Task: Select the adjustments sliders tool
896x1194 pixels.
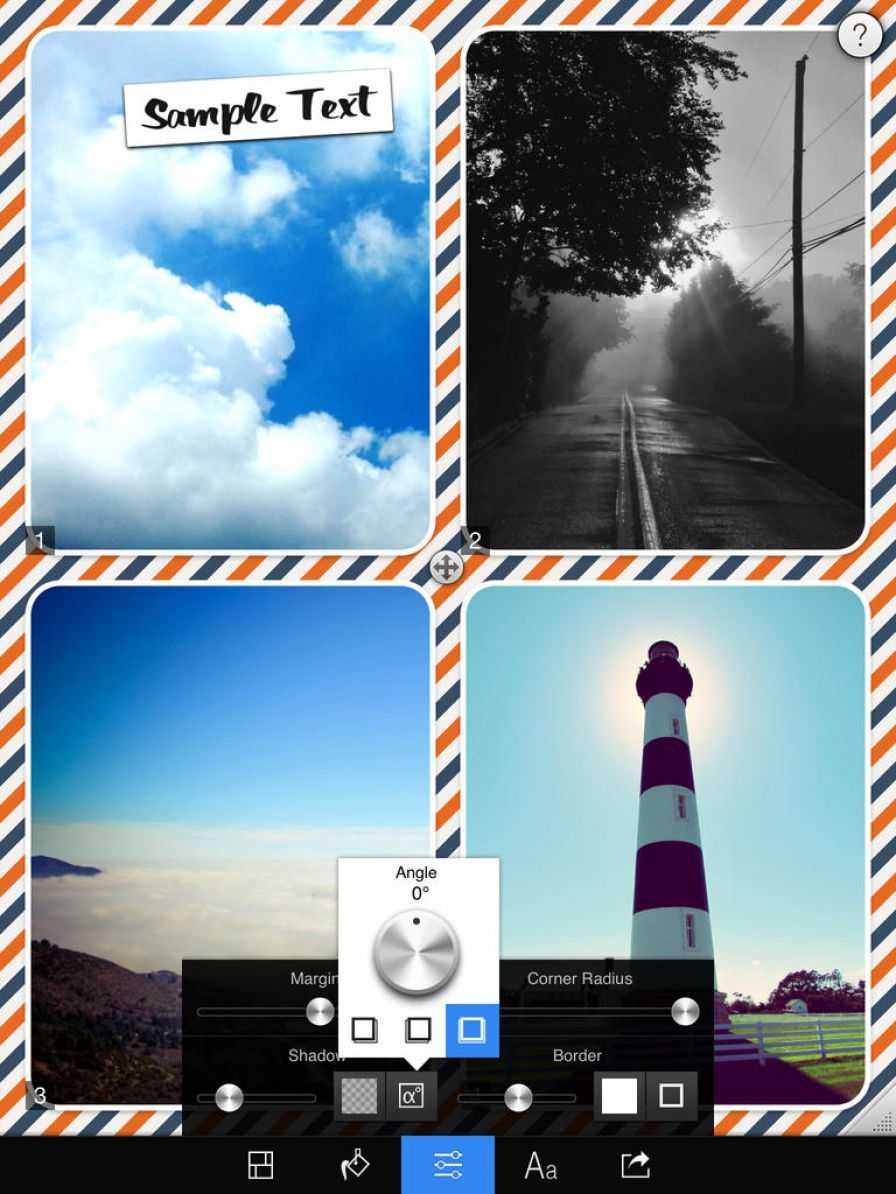Action: [x=448, y=1165]
